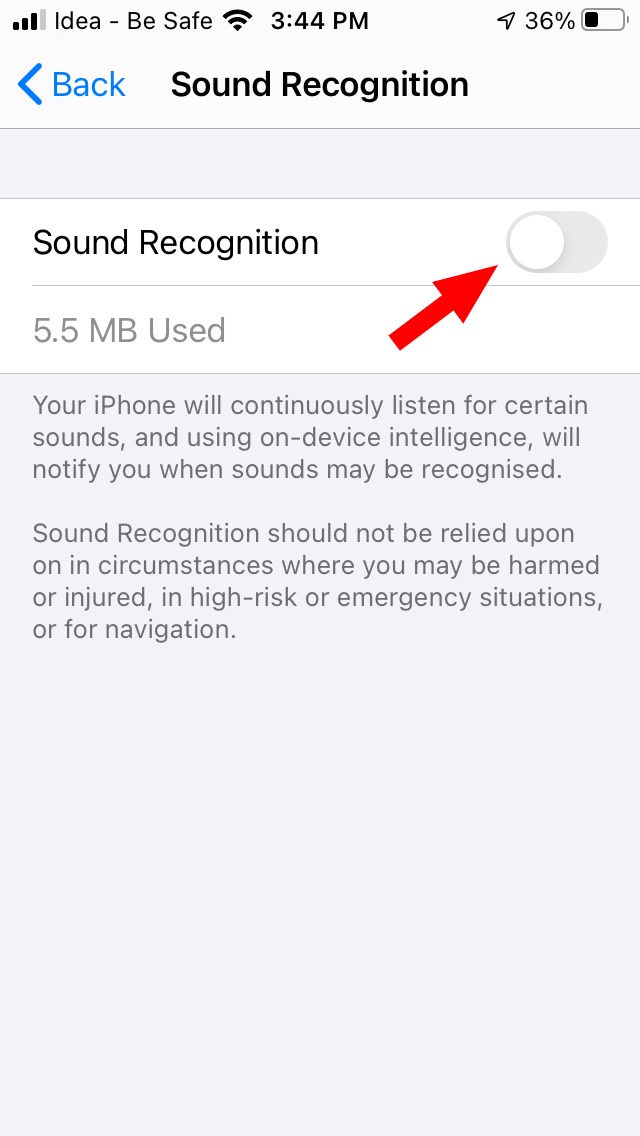Screen dimensions: 640x1136
Task: Go back to the previous settings page
Action: click(x=72, y=85)
